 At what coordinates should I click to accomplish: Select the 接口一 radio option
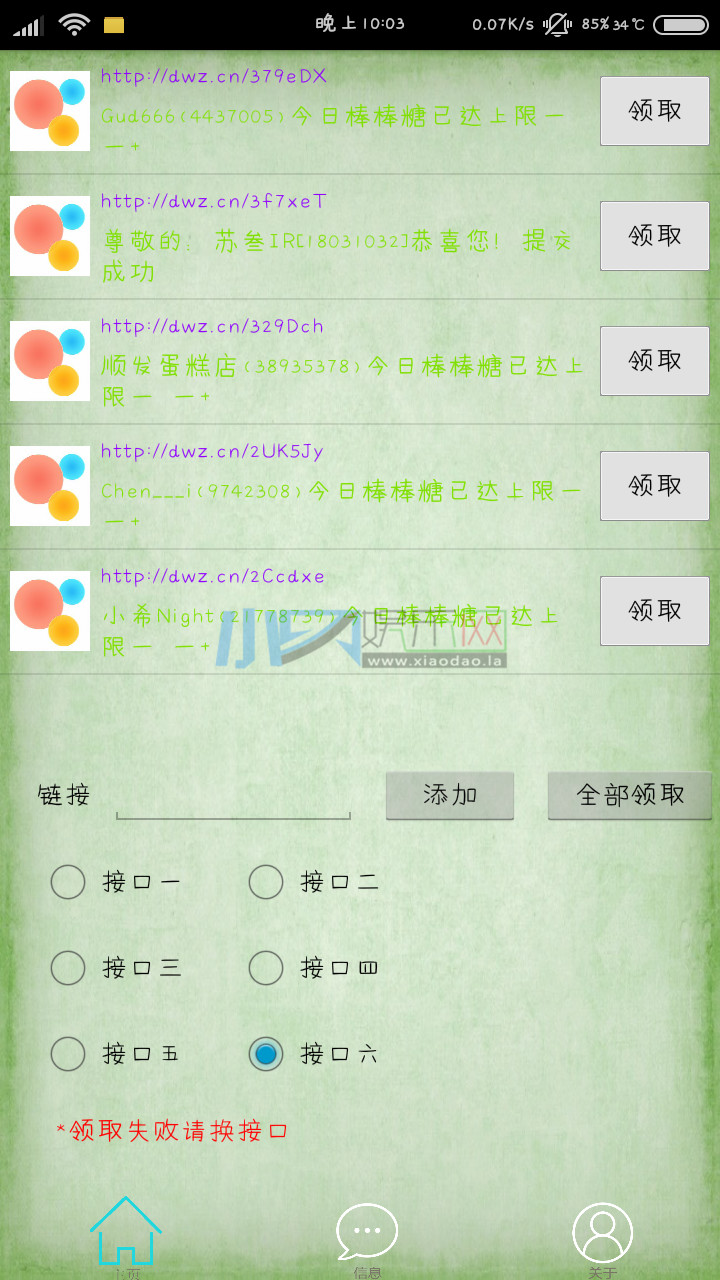116,882
